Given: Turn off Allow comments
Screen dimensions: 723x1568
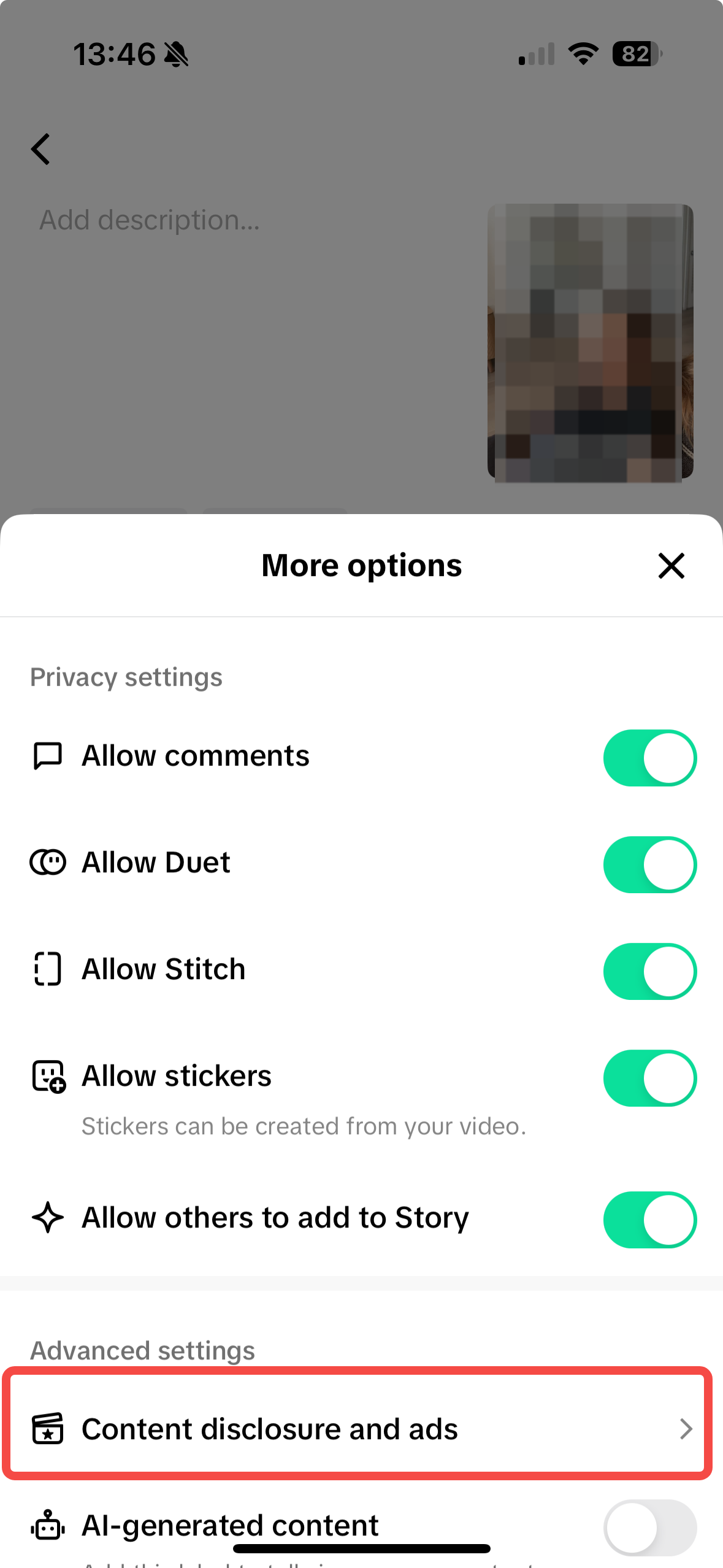Looking at the screenshot, I should click(x=649, y=758).
